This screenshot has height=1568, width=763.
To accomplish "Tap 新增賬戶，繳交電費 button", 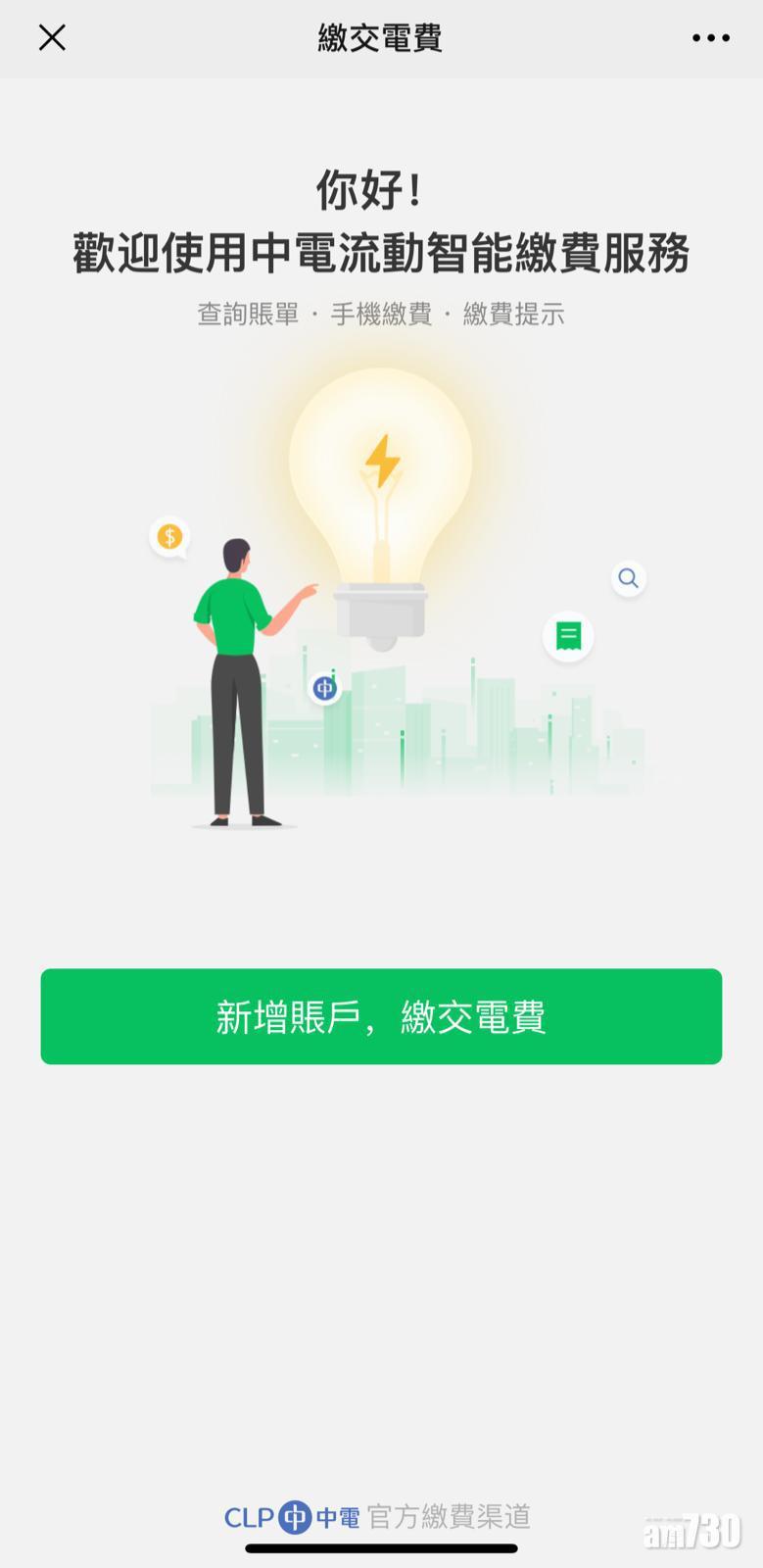I will pos(381,1016).
